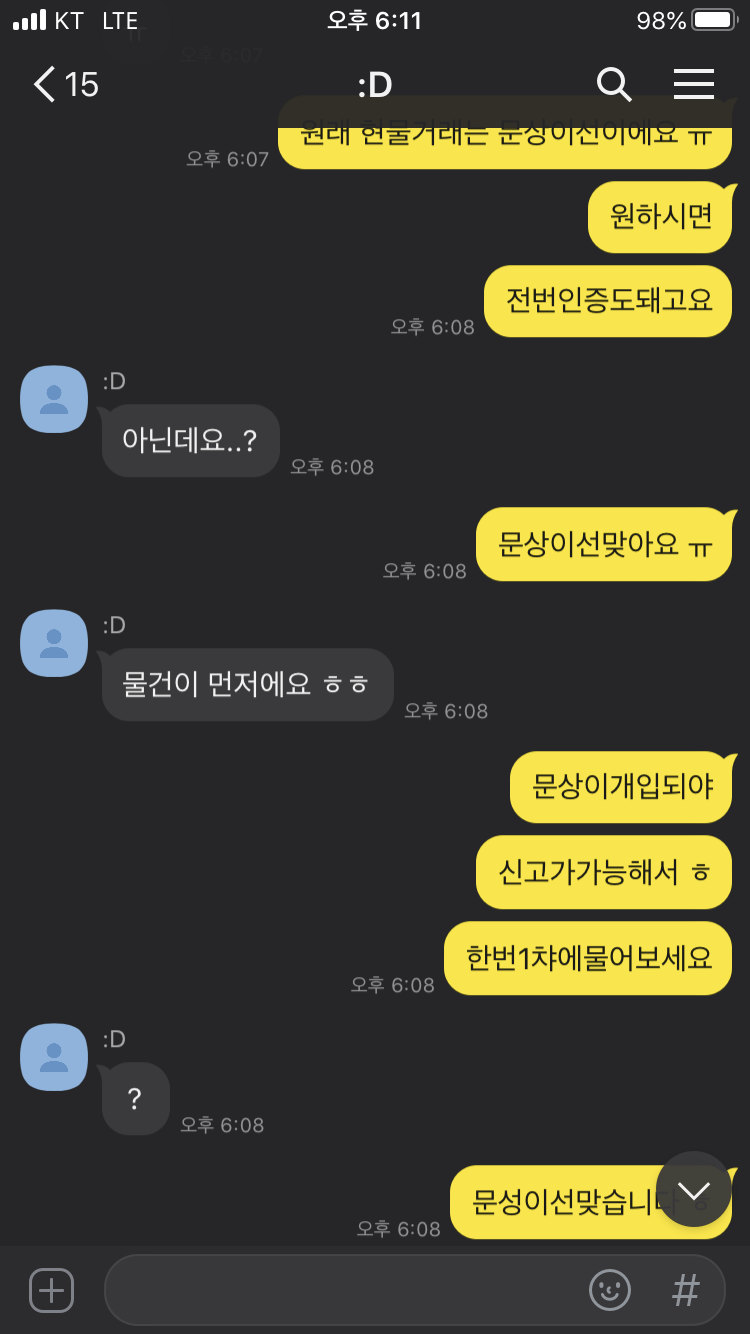The height and width of the screenshot is (1334, 750).
Task: Open the plus attachment menu
Action: 51,1290
